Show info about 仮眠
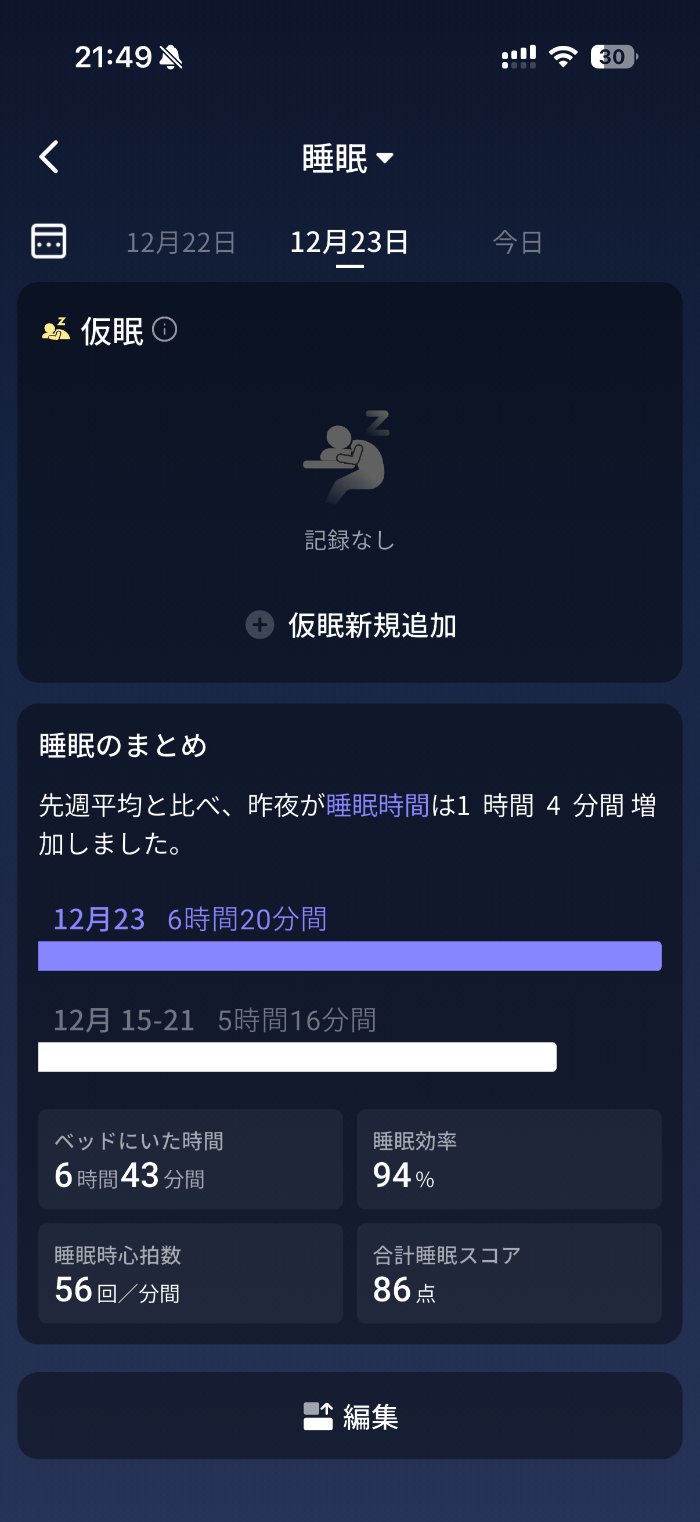Screen dimensions: 700x1522 point(165,330)
